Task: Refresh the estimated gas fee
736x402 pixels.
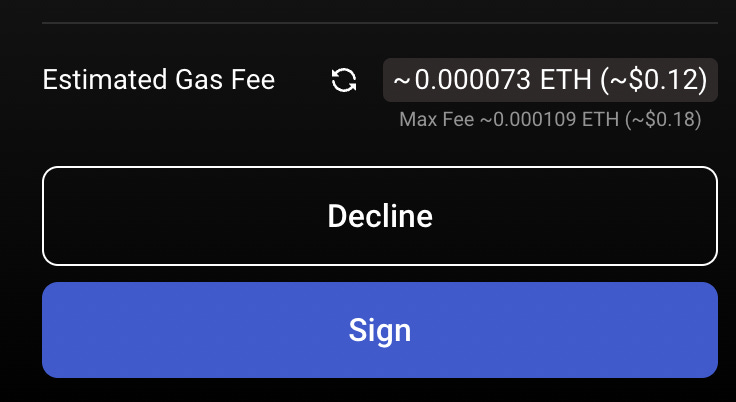Action: [344, 80]
